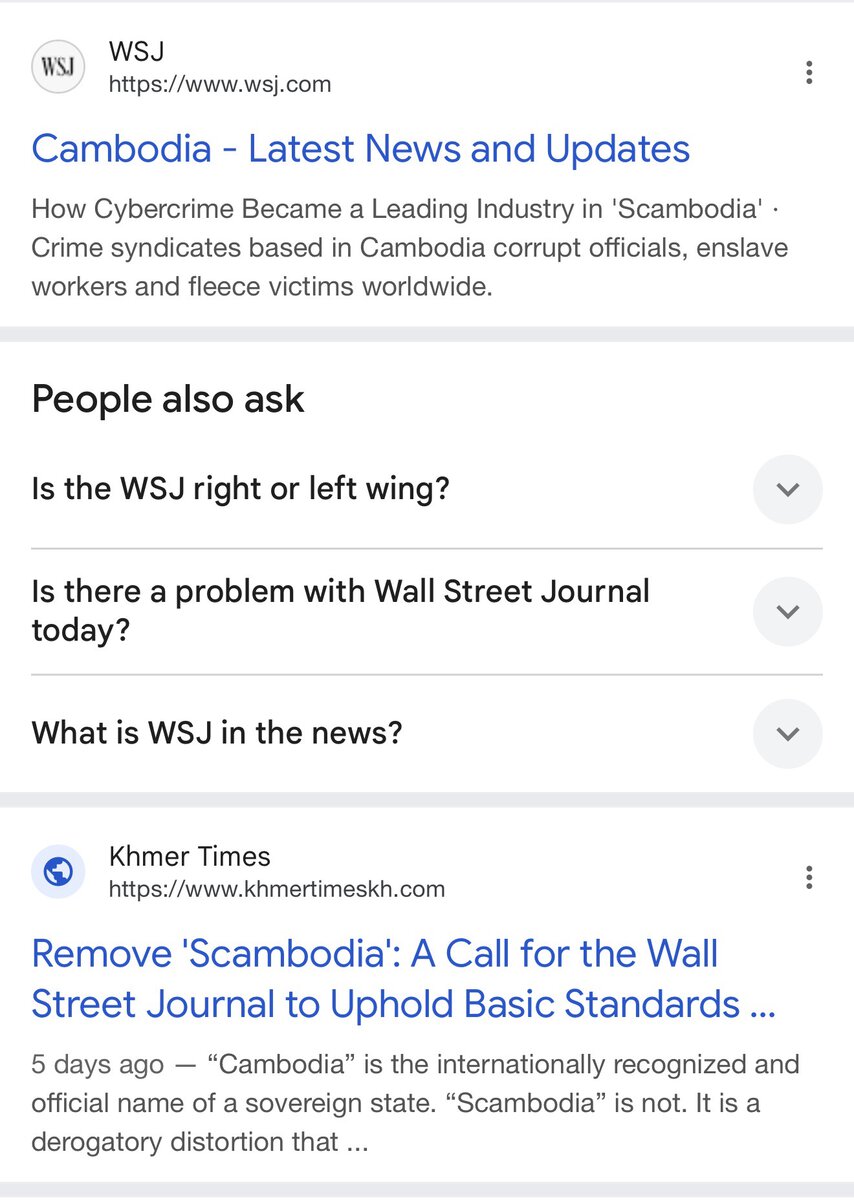Expand 'Is the WSJ right or left wing?'
Image resolution: width=854 pixels, height=1200 pixels.
pos(787,490)
